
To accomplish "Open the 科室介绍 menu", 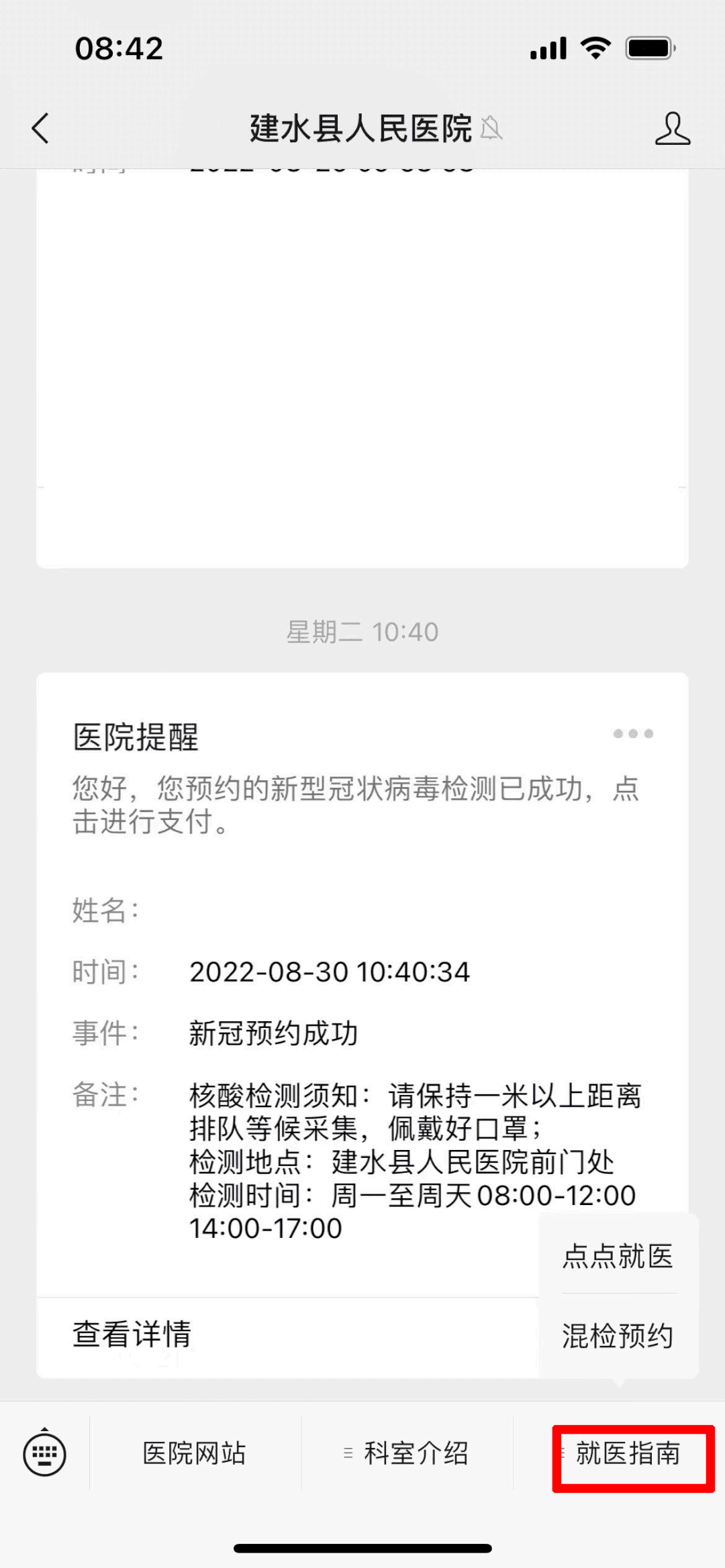I will (x=407, y=1453).
